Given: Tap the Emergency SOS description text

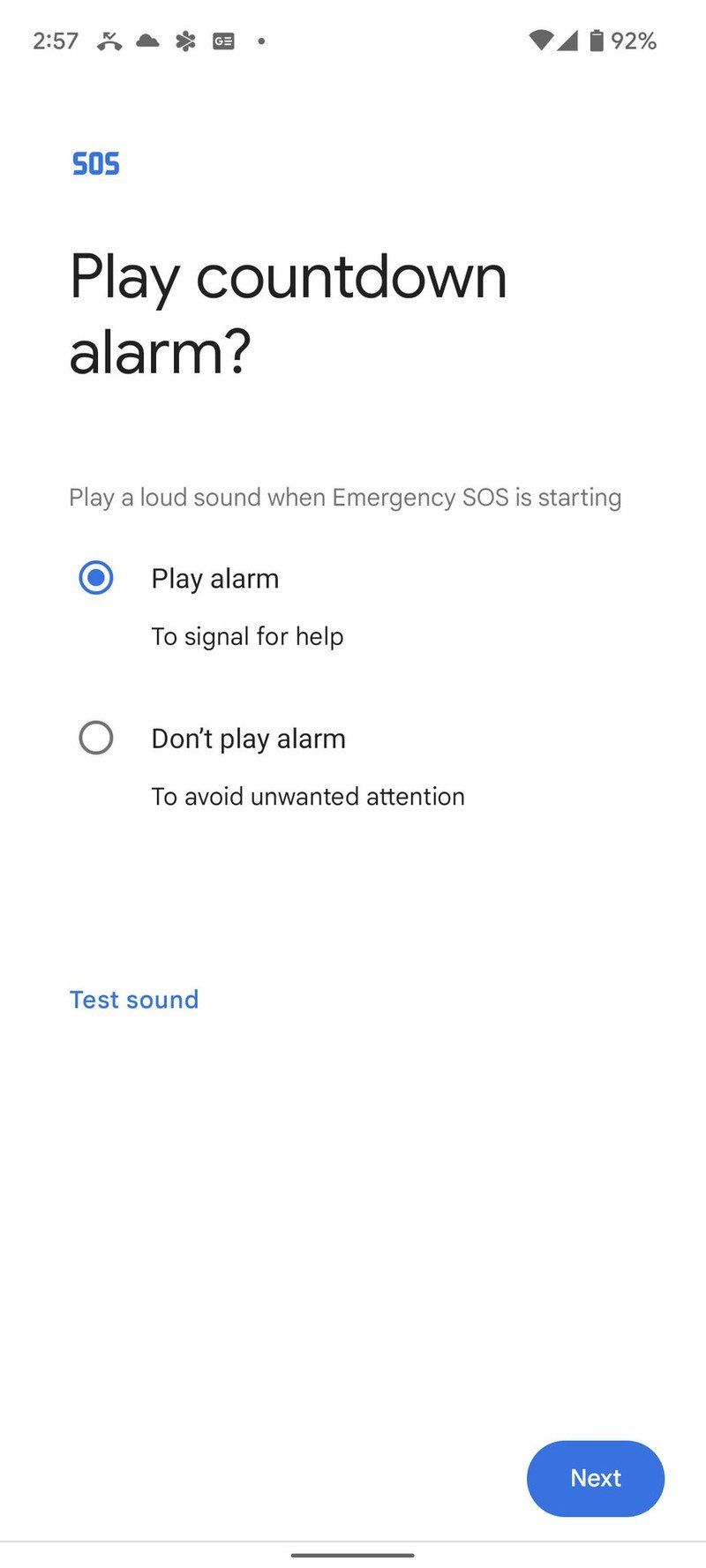Looking at the screenshot, I should coord(345,497).
